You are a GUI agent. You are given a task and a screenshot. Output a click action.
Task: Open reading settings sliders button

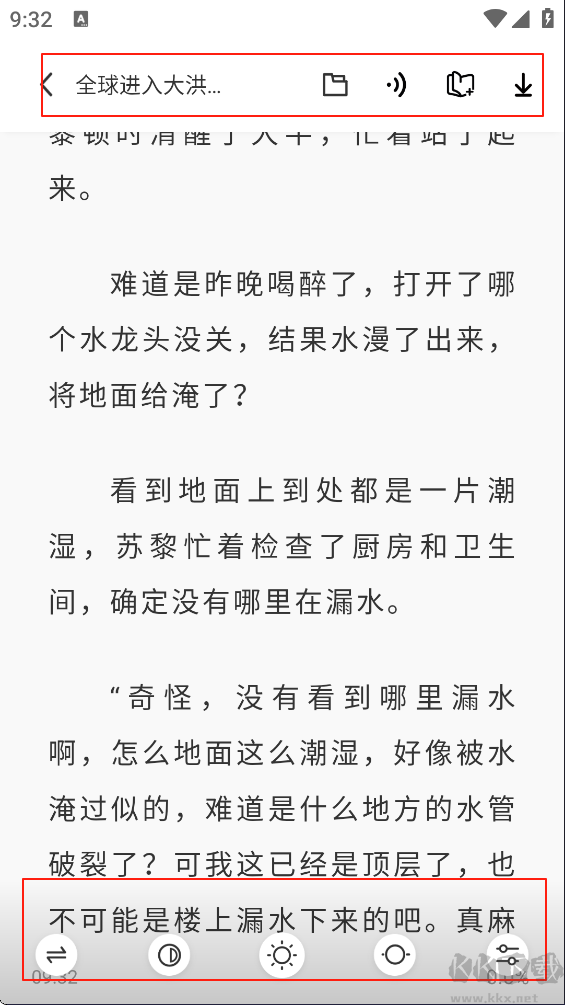point(508,955)
